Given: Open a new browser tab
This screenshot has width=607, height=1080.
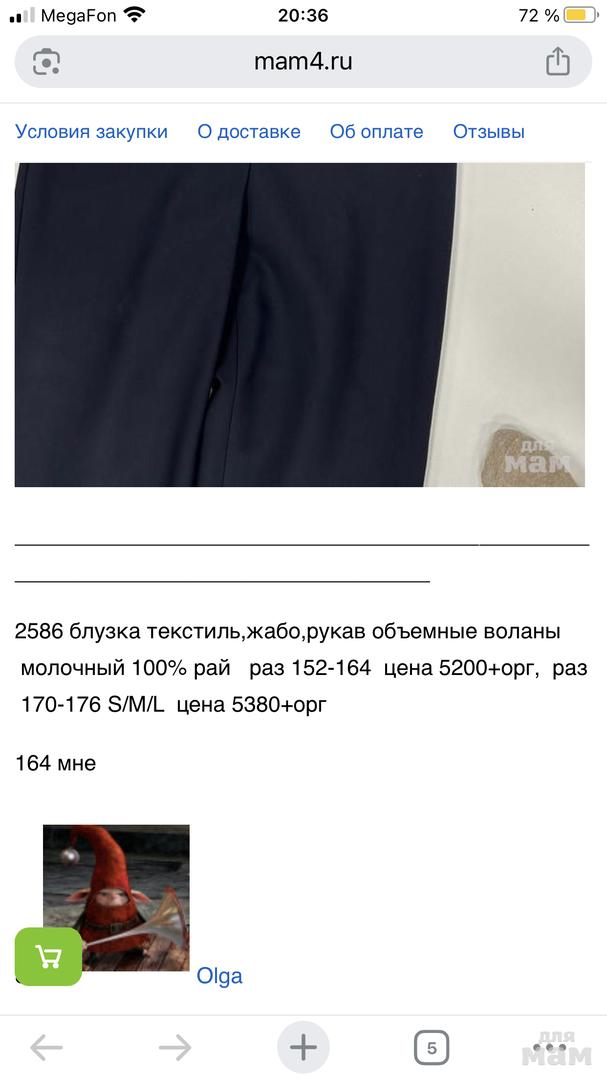Looking at the screenshot, I should 303,1048.
